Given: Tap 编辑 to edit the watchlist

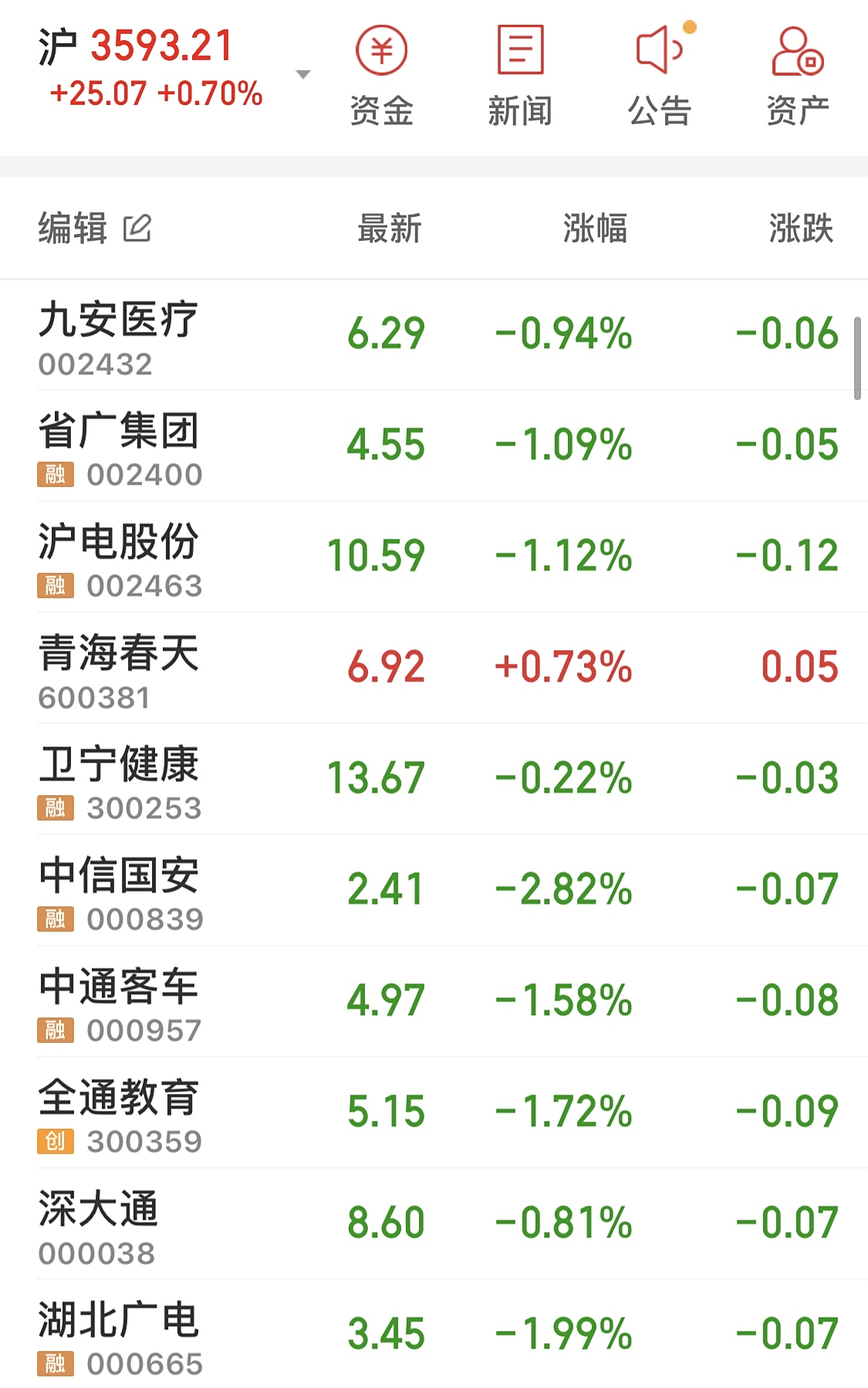Looking at the screenshot, I should pyautogui.click(x=94, y=229).
